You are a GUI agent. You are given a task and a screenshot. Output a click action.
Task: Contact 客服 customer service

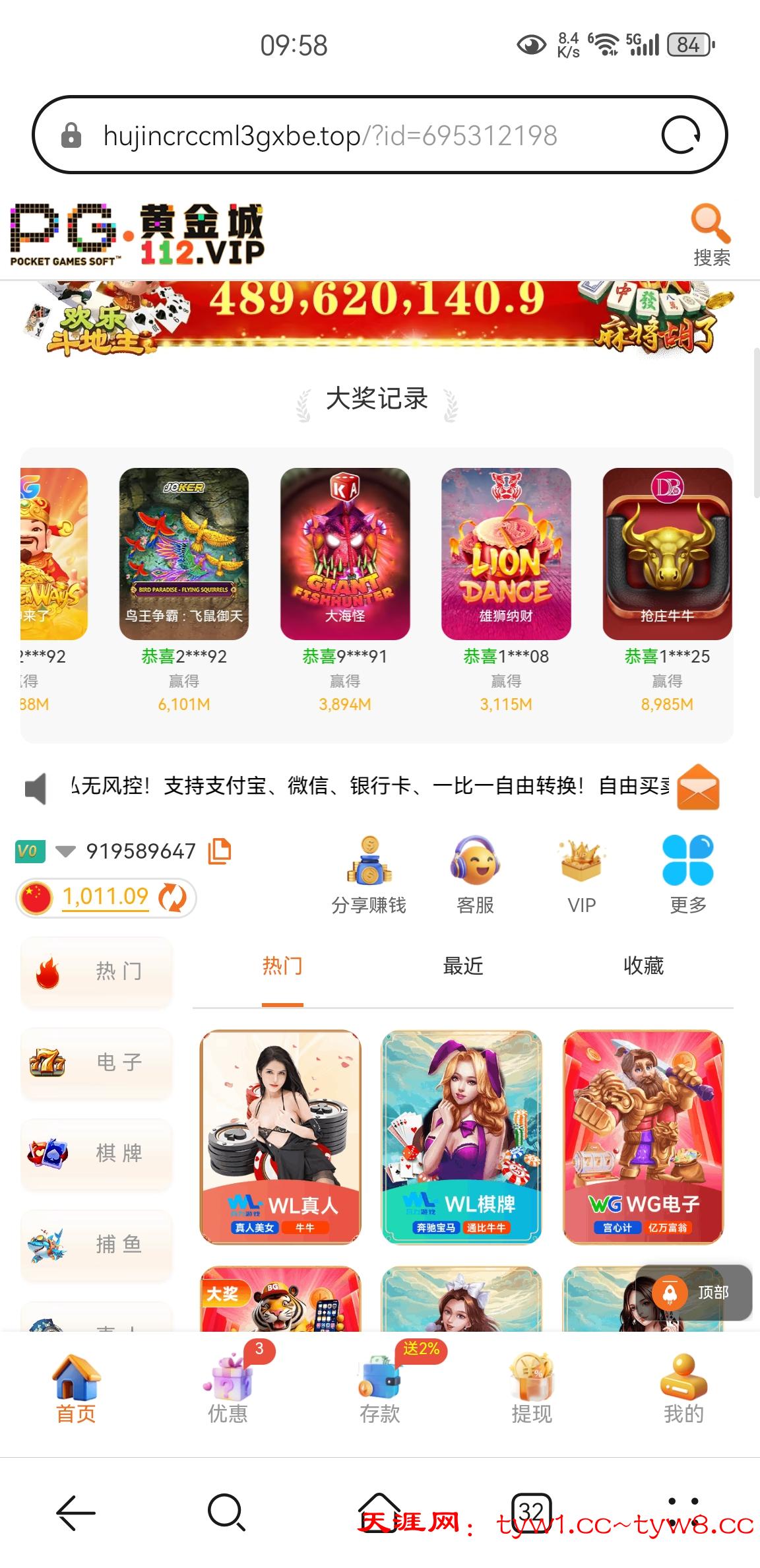[x=475, y=874]
